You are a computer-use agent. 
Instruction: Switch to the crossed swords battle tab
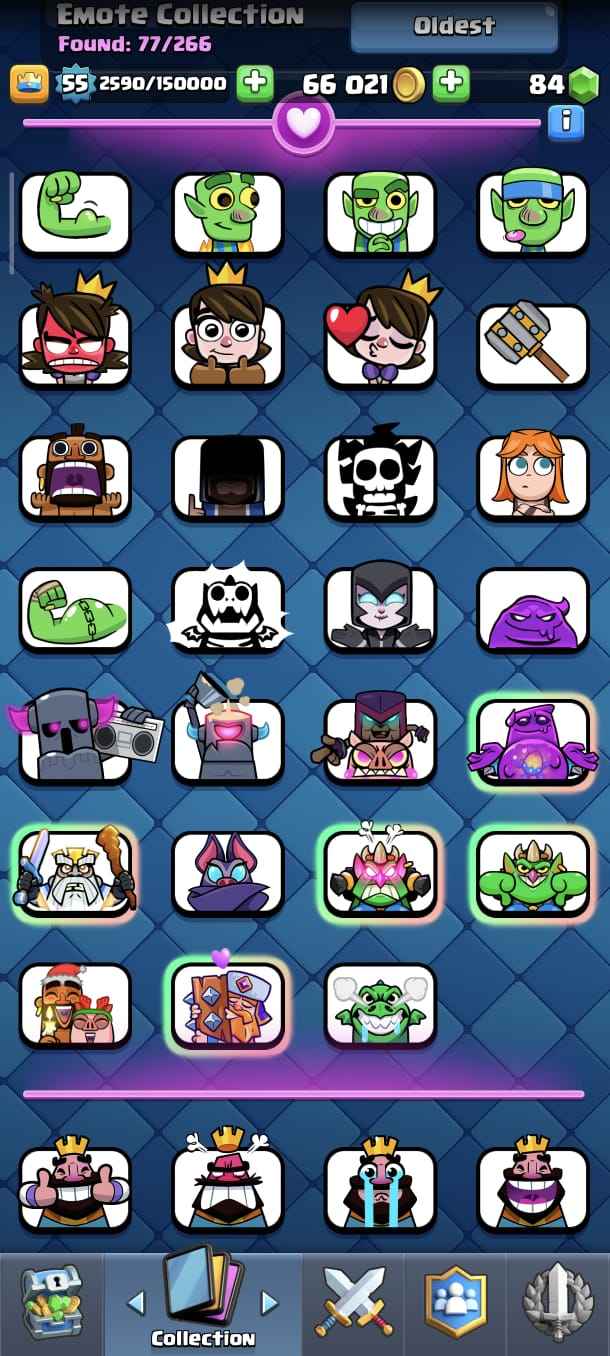pyautogui.click(x=355, y=1303)
